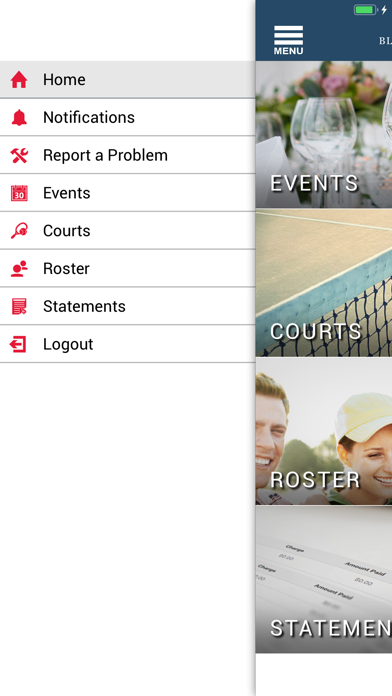This screenshot has height=696, width=392.
Task: Close the drawer with the MENU button
Action: [x=288, y=40]
